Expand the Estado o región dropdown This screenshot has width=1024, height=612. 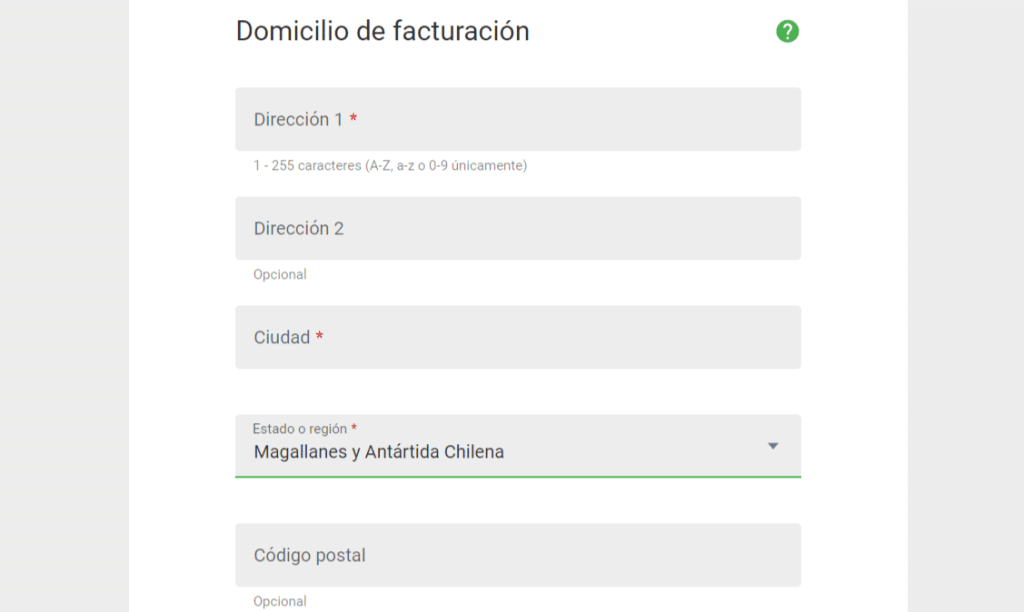click(x=517, y=446)
